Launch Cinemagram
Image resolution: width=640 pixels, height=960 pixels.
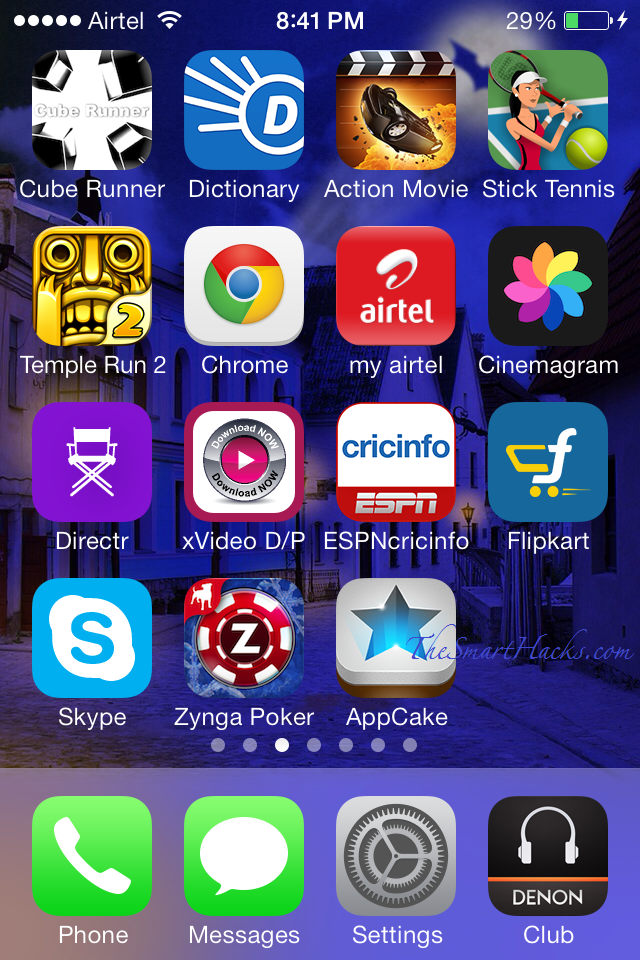coord(548,286)
